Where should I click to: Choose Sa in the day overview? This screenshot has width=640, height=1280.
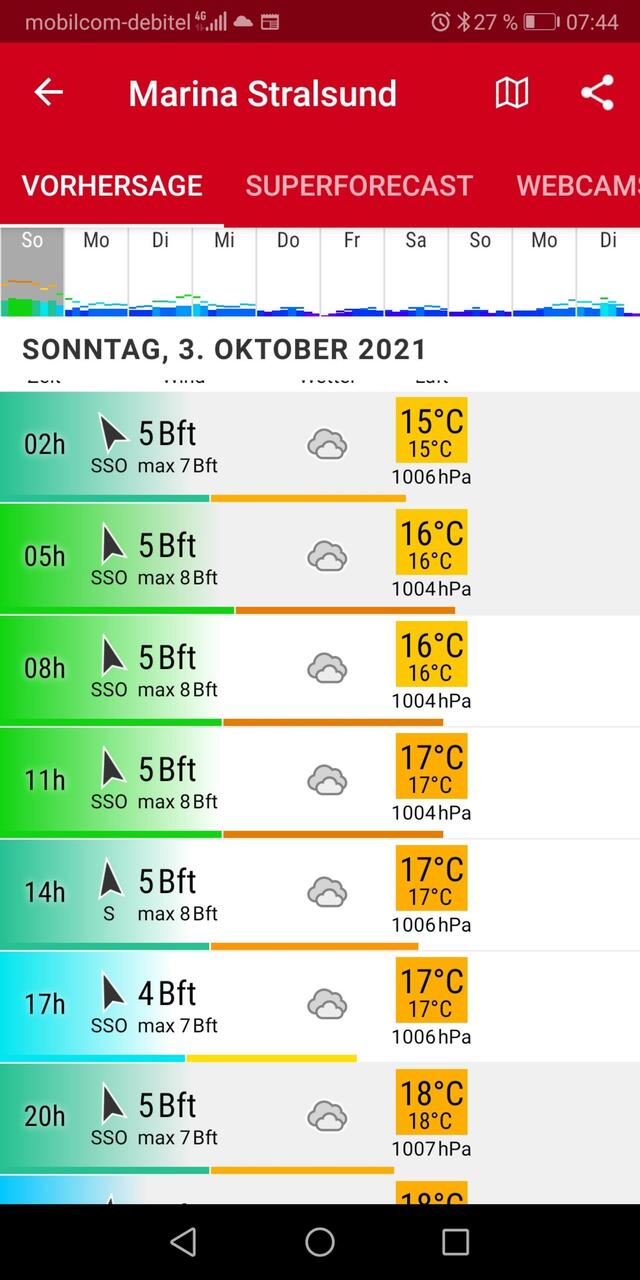416,270
